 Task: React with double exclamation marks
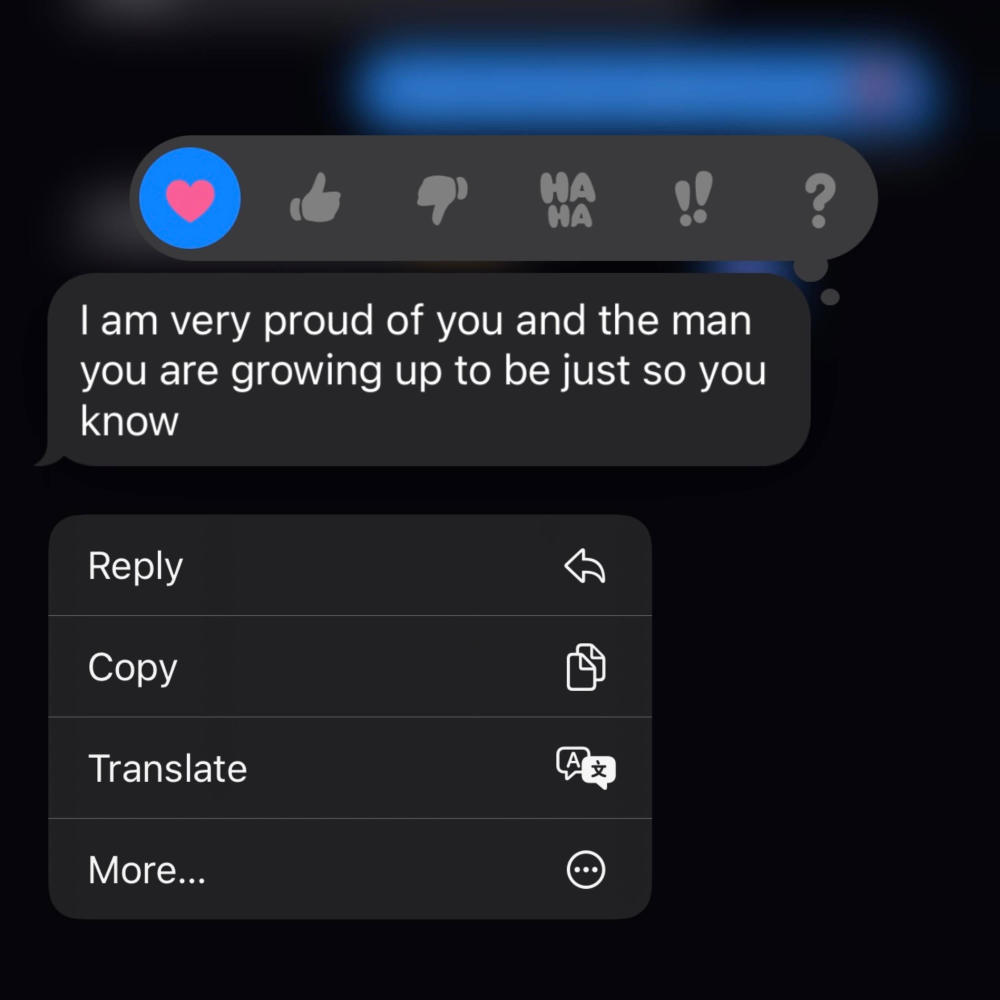pyautogui.click(x=693, y=200)
